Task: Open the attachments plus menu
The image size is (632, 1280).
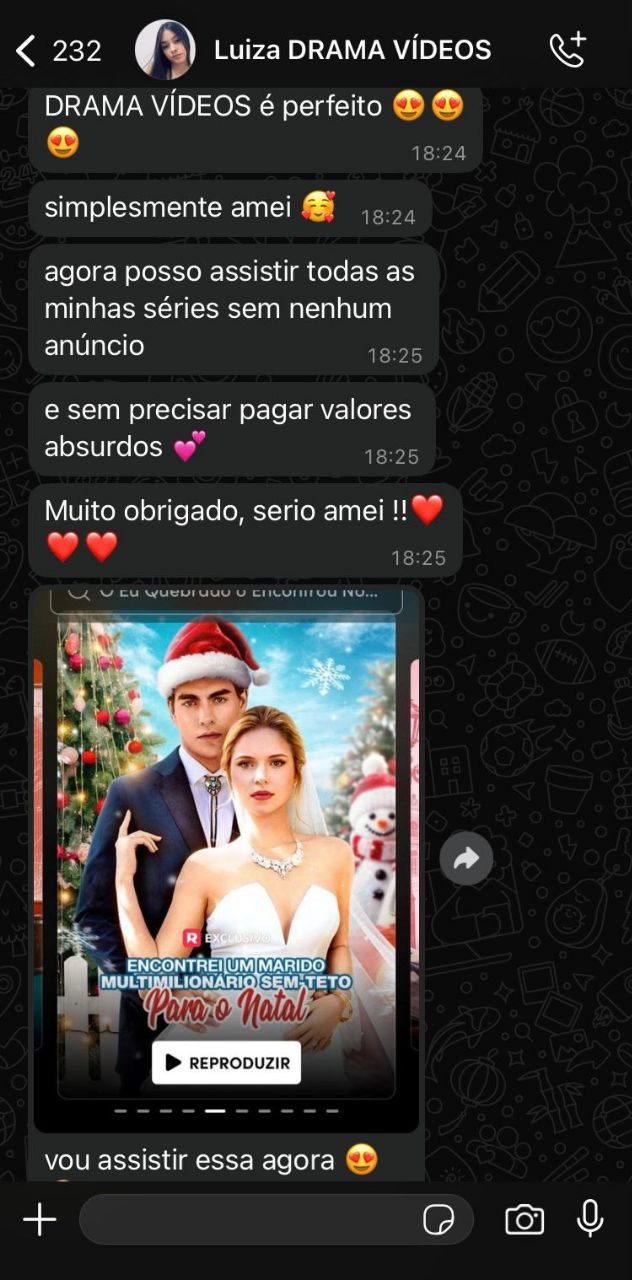Action: (x=40, y=1219)
